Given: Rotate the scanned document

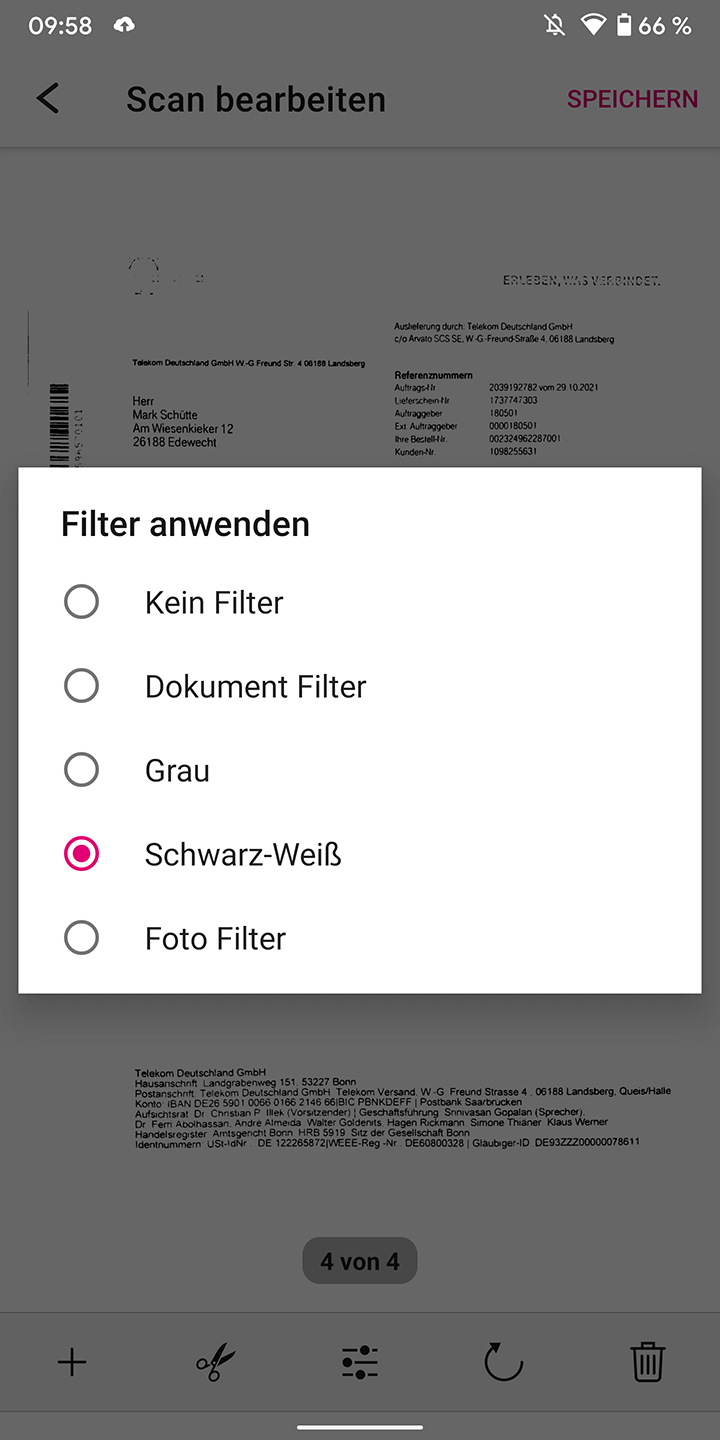Looking at the screenshot, I should coord(503,1361).
